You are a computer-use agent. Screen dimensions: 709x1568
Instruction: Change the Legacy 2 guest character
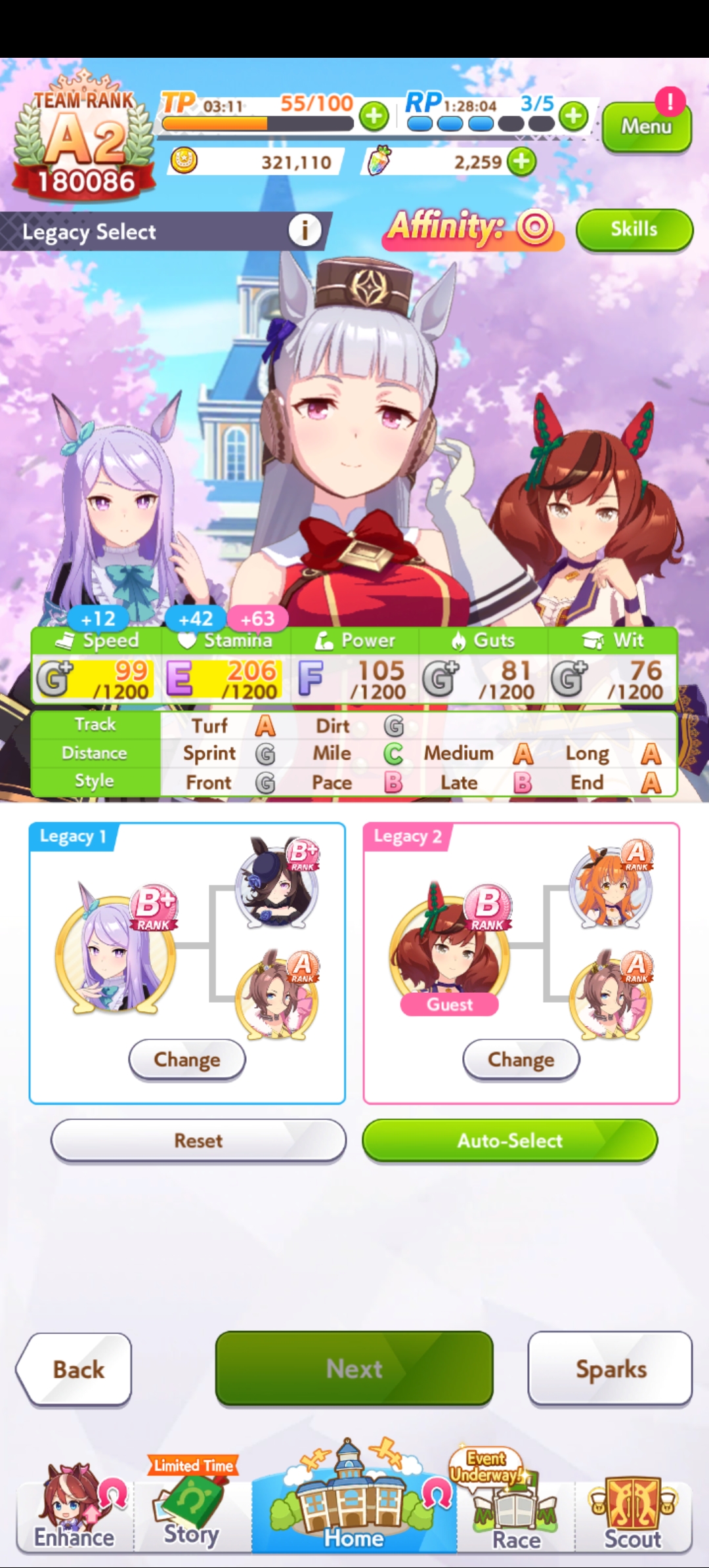coord(521,1059)
